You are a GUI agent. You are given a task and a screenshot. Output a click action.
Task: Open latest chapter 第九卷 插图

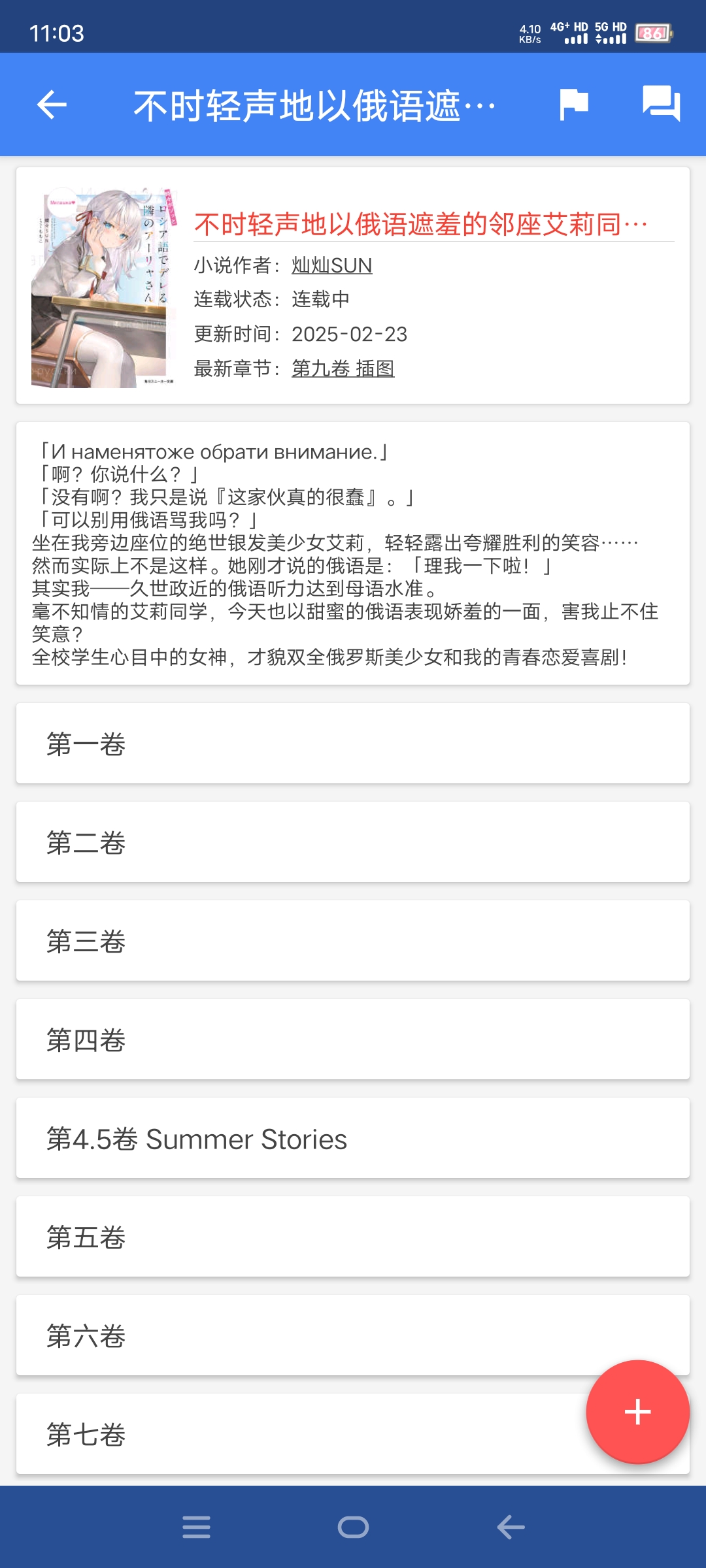(345, 369)
